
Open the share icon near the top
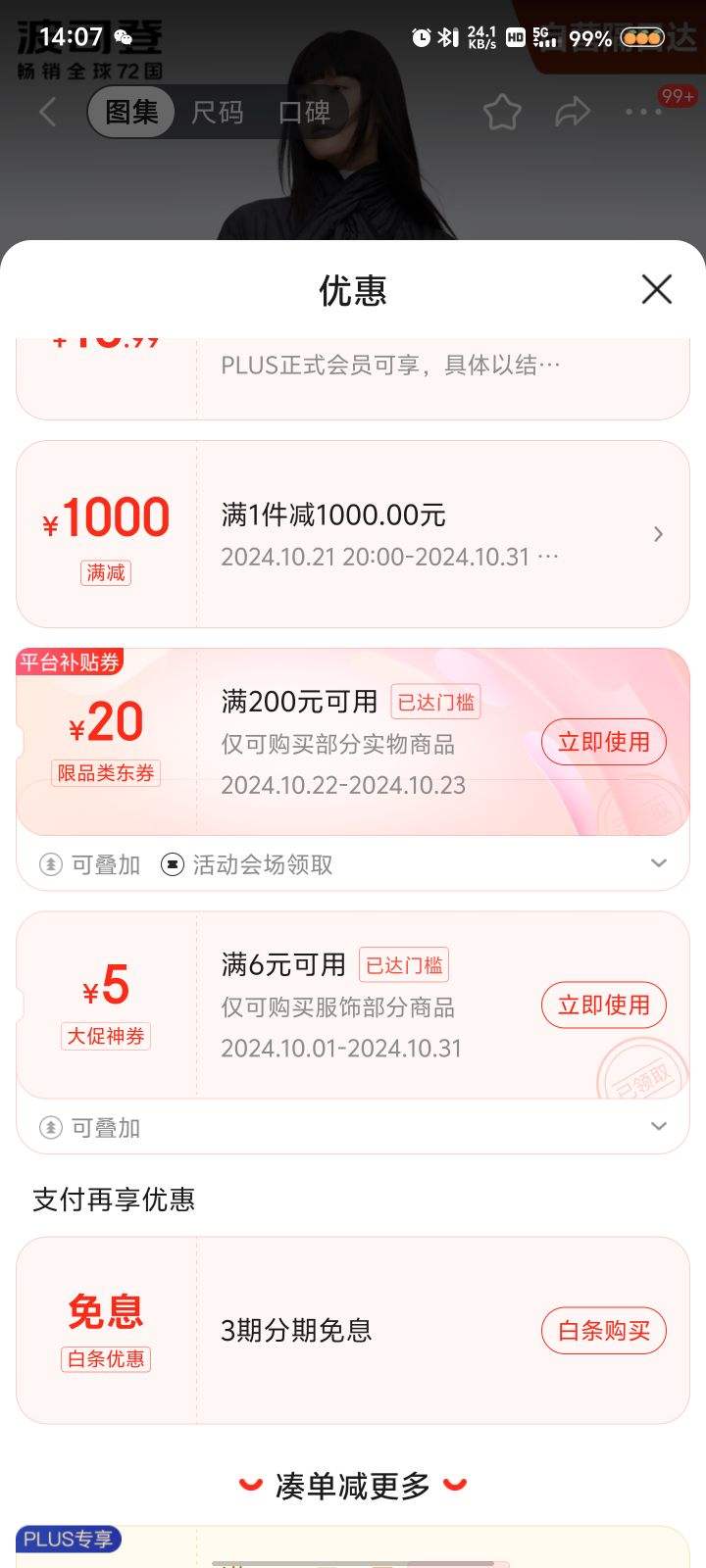(x=572, y=113)
